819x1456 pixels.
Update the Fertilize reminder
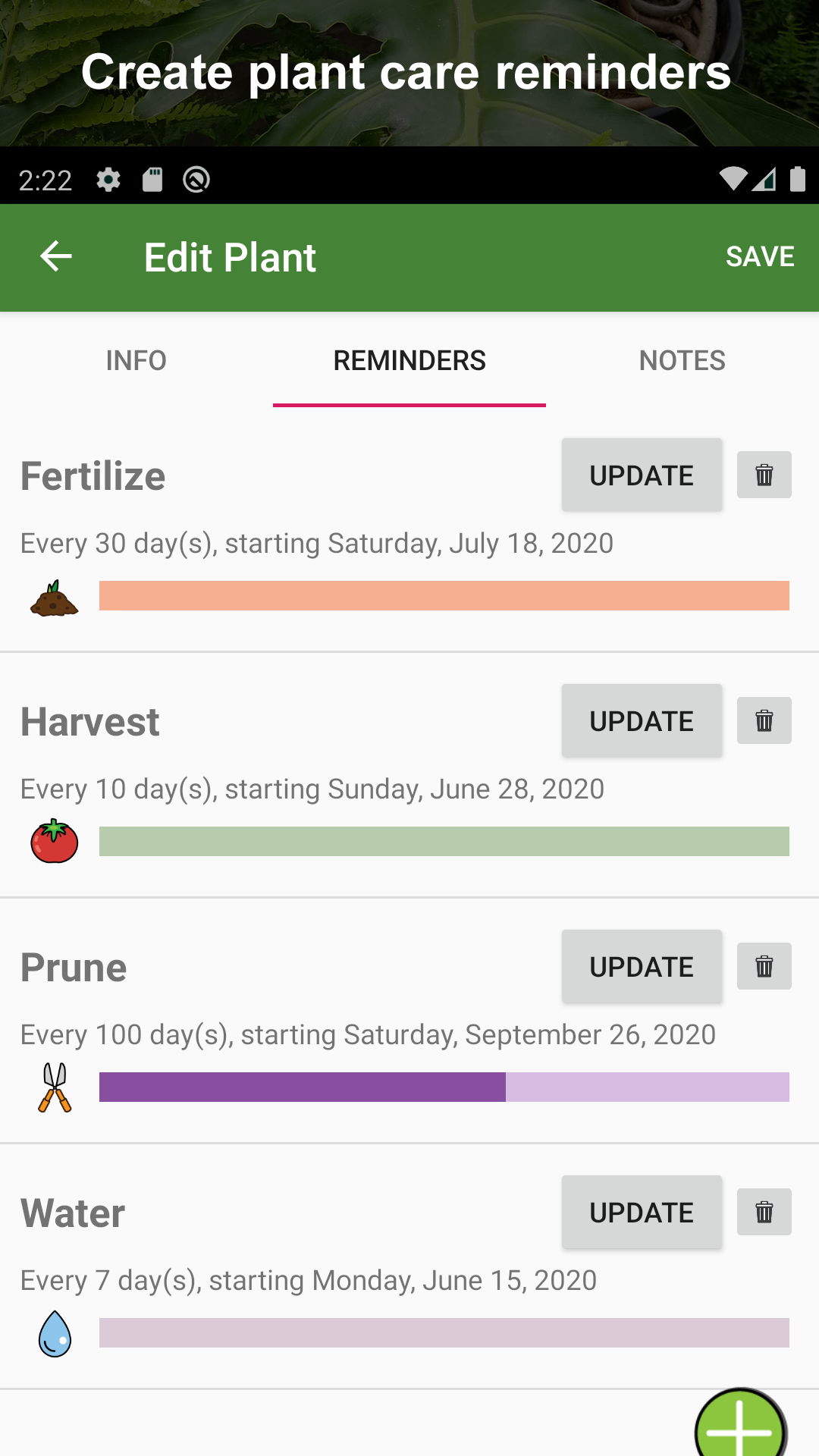(x=641, y=475)
